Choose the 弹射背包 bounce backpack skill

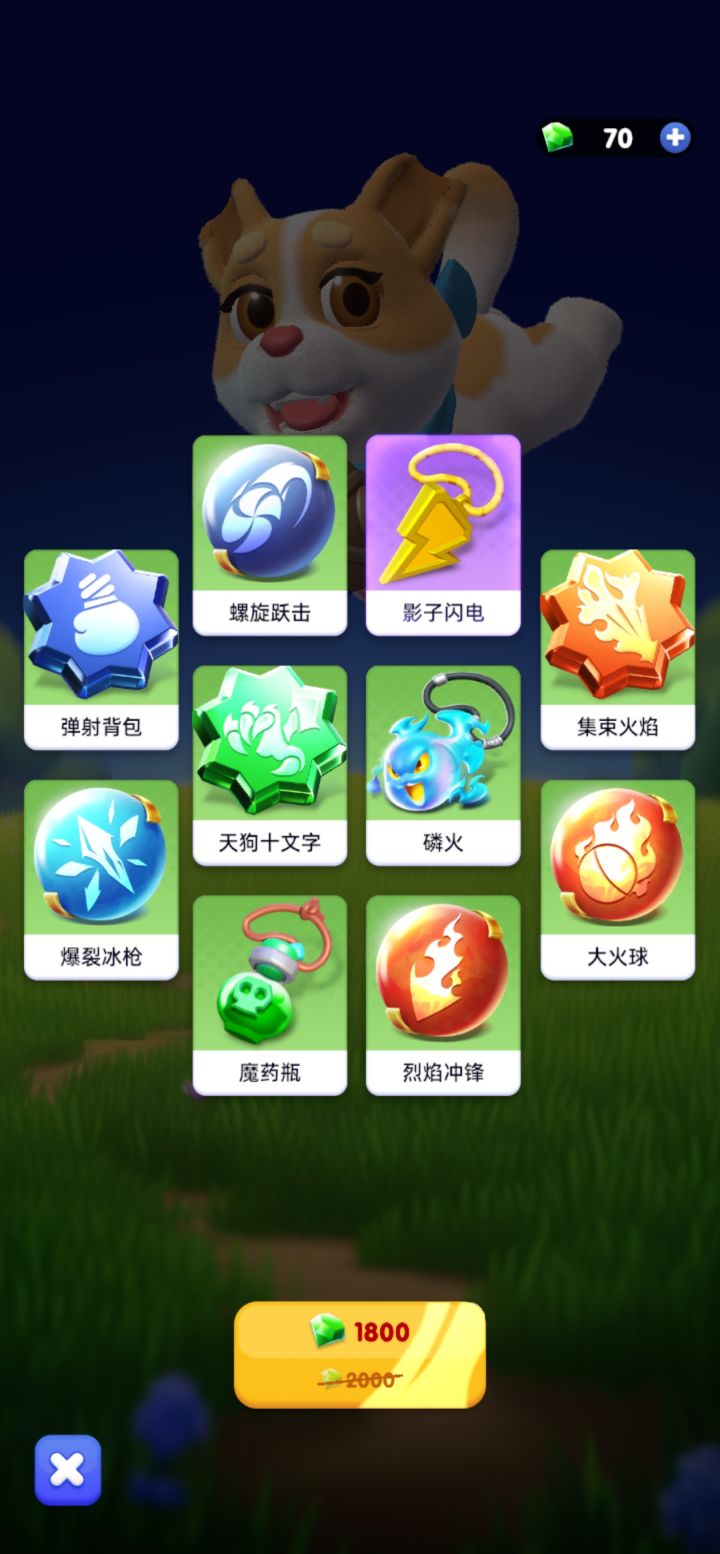point(101,630)
